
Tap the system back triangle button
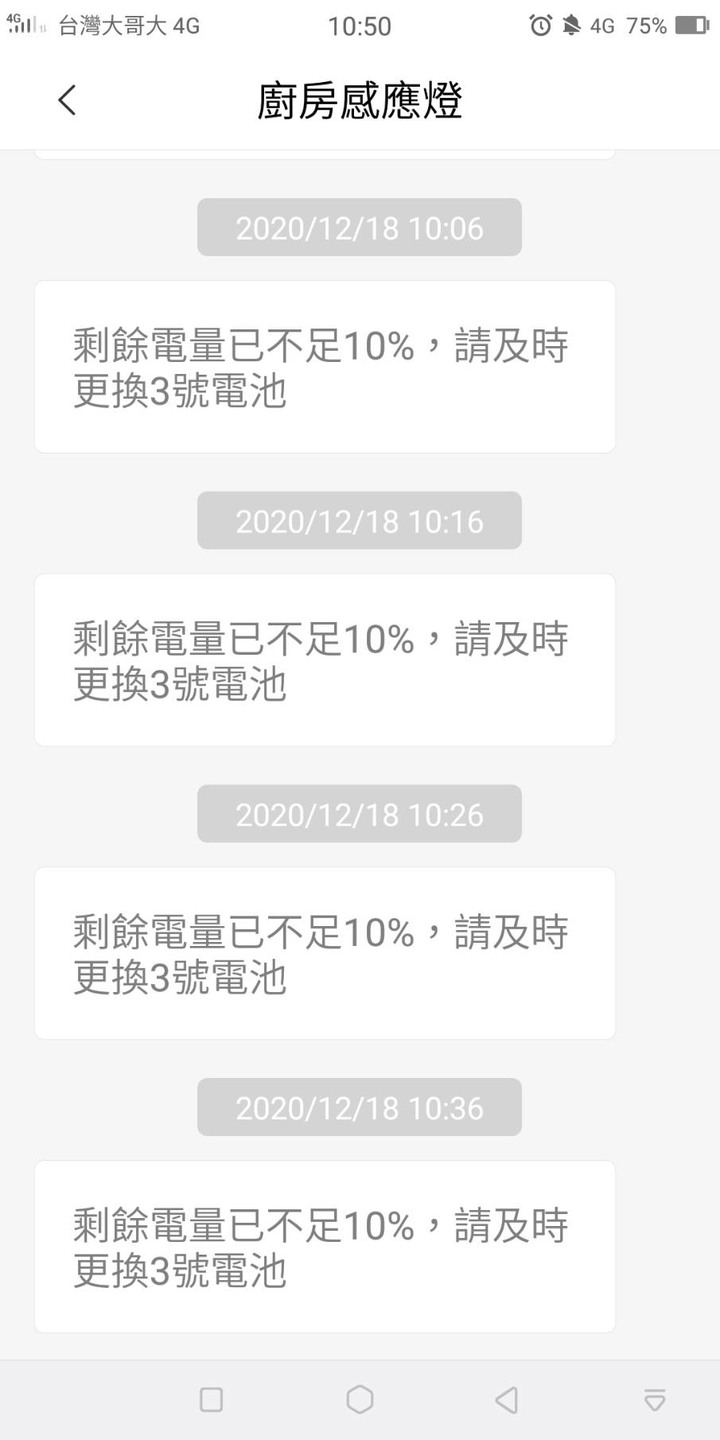pos(507,1399)
